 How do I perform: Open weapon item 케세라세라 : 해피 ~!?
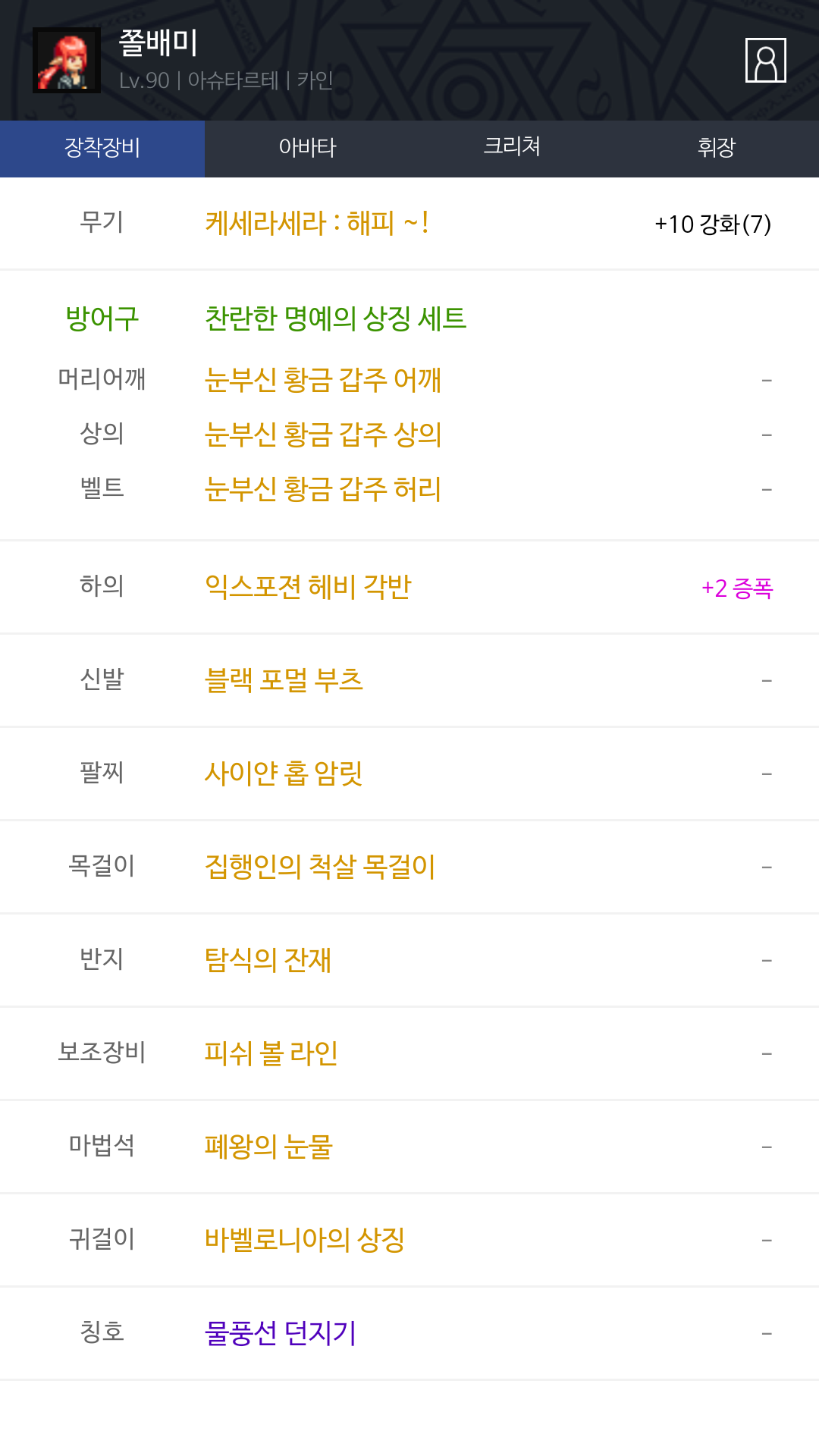tap(317, 224)
